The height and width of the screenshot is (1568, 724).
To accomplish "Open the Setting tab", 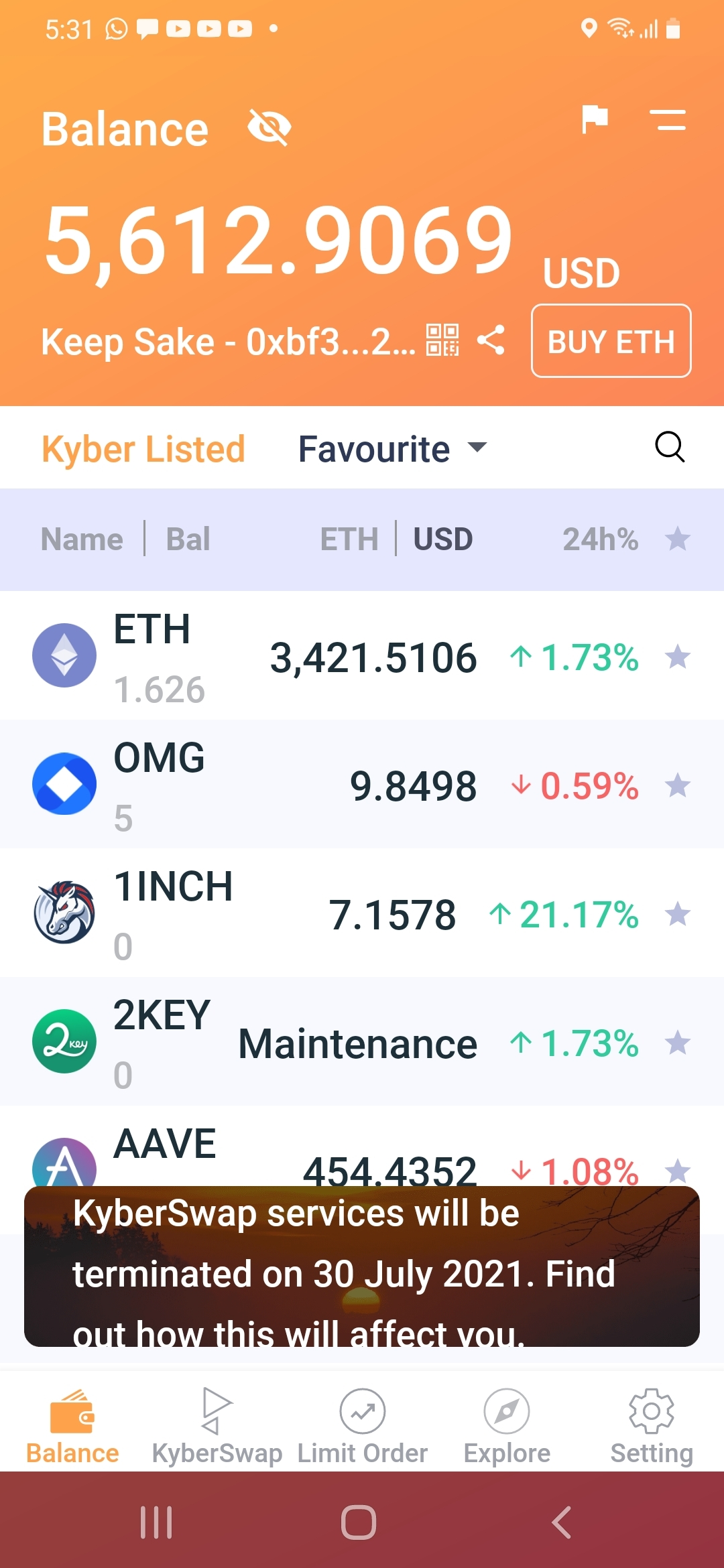I will click(652, 1426).
